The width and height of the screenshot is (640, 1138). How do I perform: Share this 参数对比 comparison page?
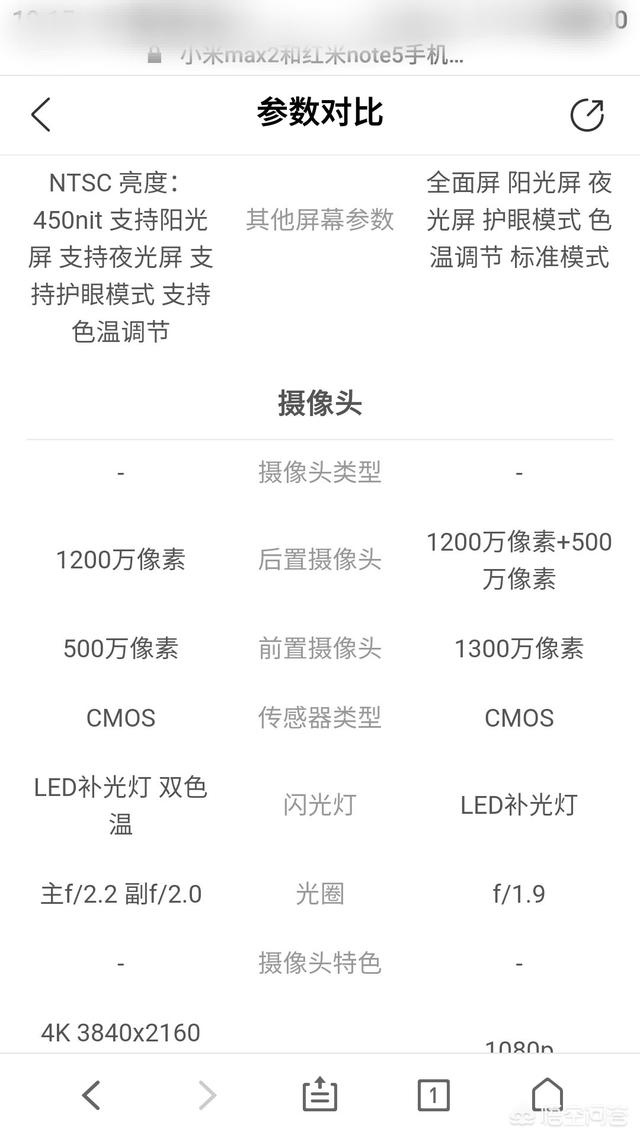tap(587, 115)
